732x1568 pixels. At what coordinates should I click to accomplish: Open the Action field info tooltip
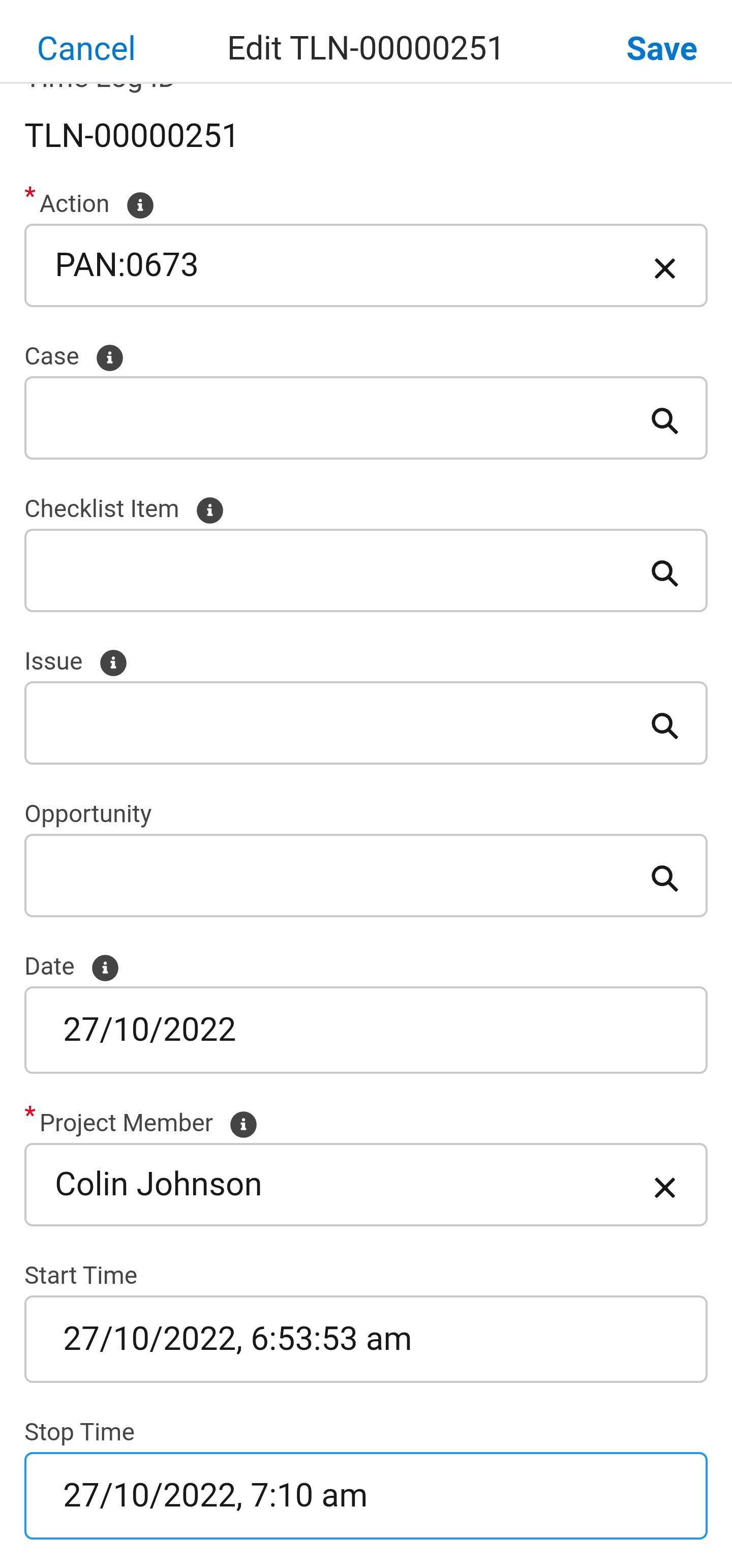pyautogui.click(x=141, y=205)
